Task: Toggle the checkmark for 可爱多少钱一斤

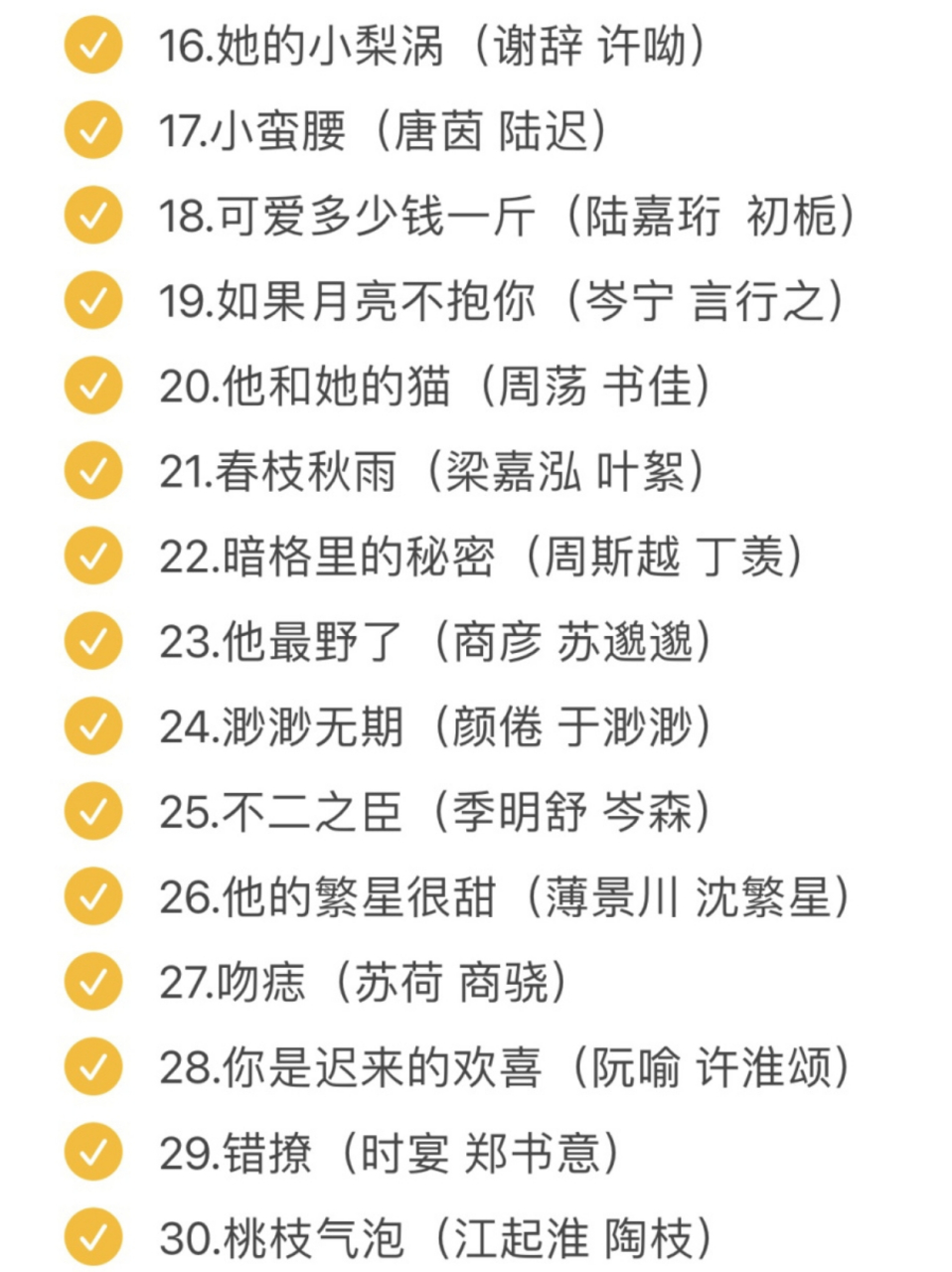Action: [91, 214]
